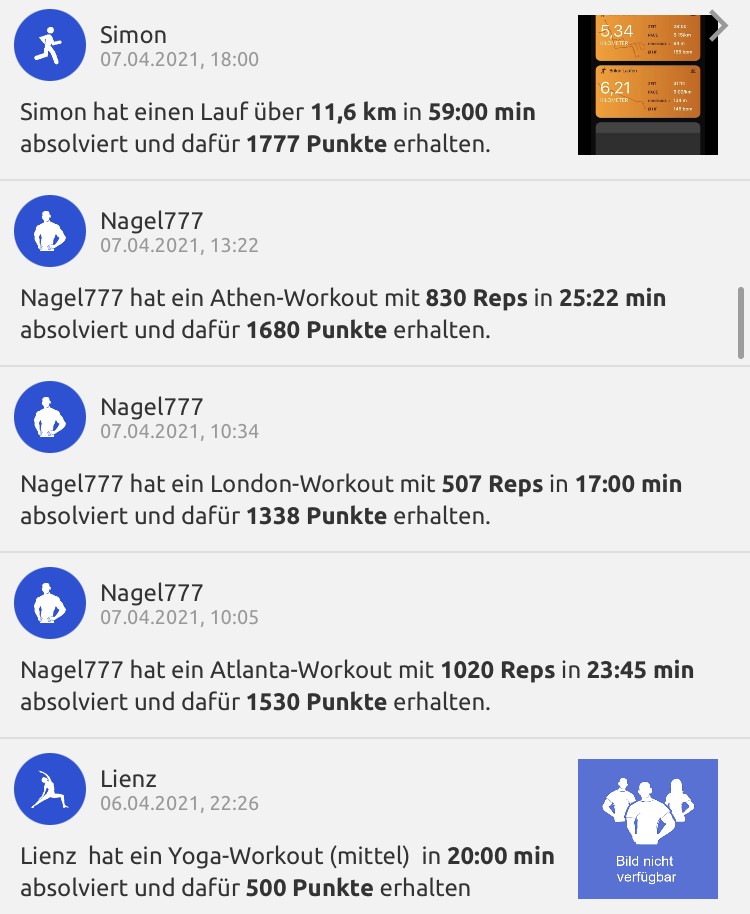Click the Nagel777 name on the Athen-Workout post

152,219
